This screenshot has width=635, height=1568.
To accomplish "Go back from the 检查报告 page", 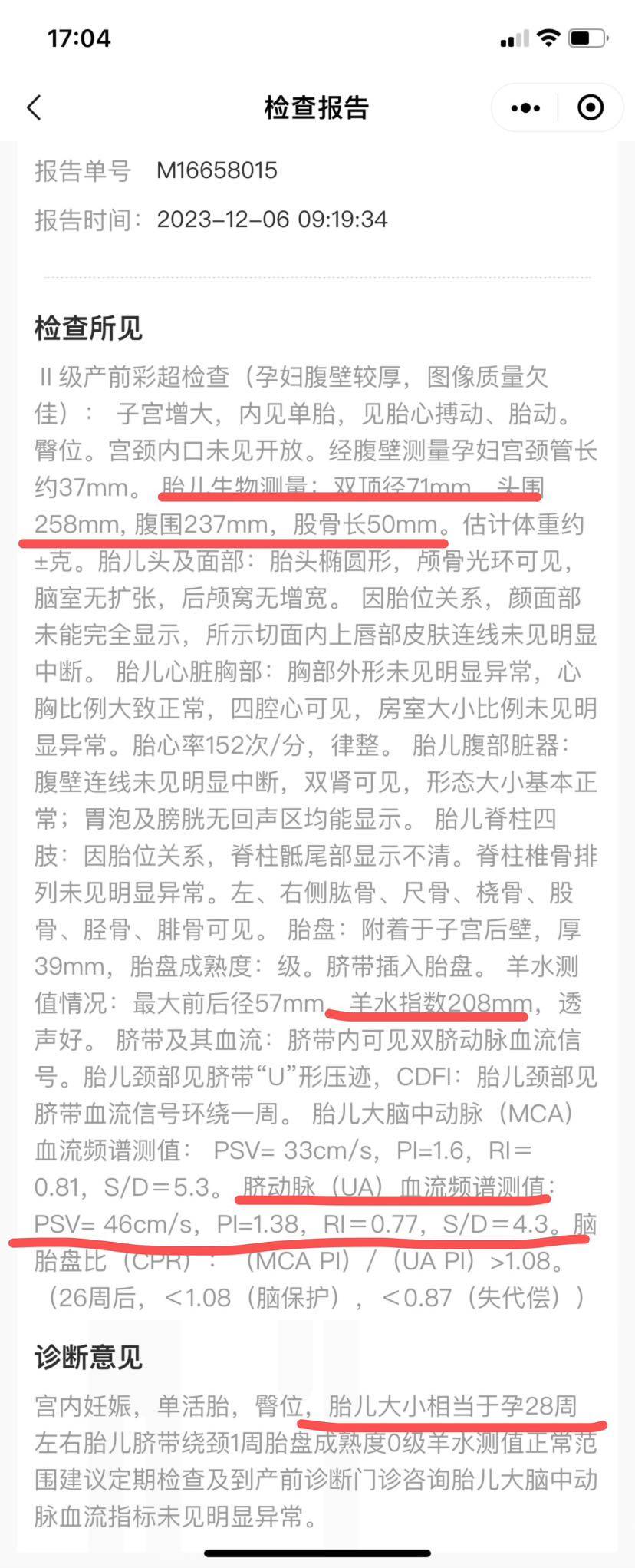I will (35, 107).
